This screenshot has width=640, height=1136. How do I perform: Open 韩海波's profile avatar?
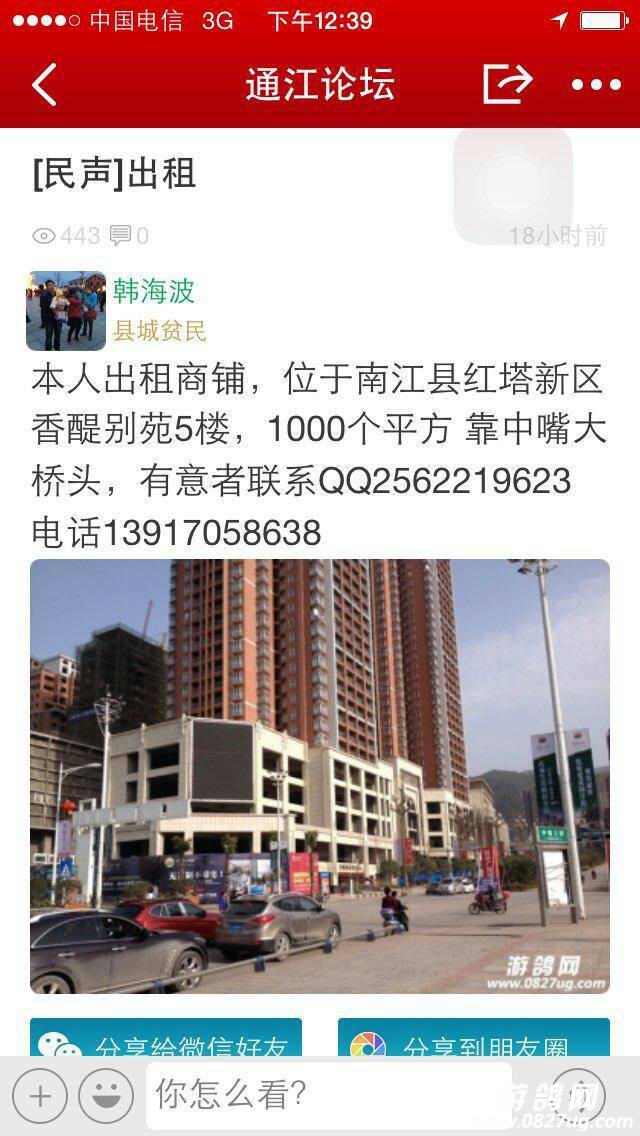[x=66, y=311]
